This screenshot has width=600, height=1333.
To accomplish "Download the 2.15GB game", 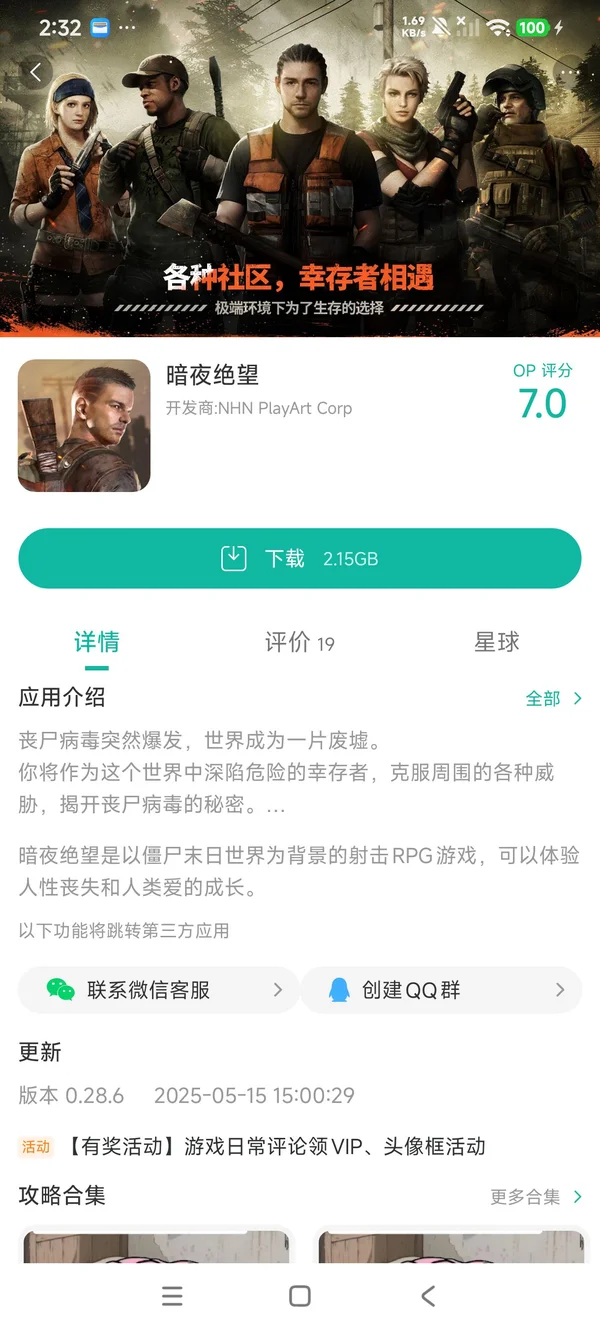I will 299,558.
